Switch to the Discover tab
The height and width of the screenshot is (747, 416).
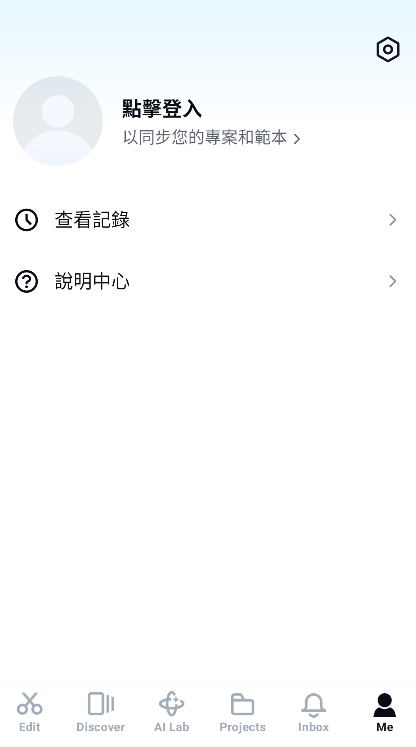(x=101, y=713)
